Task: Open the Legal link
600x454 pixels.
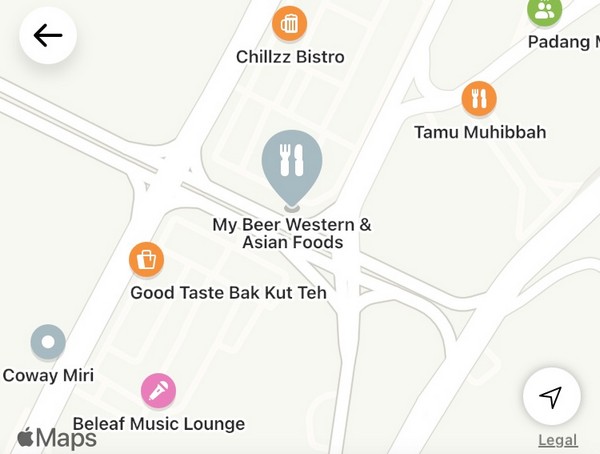Action: (557, 440)
